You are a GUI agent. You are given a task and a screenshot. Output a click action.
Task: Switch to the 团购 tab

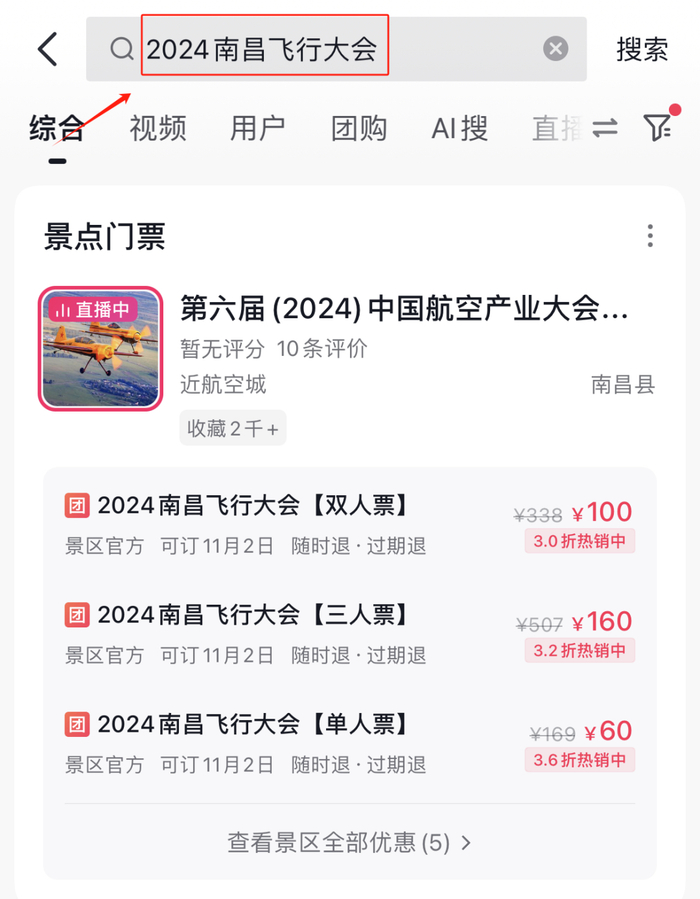tap(359, 128)
